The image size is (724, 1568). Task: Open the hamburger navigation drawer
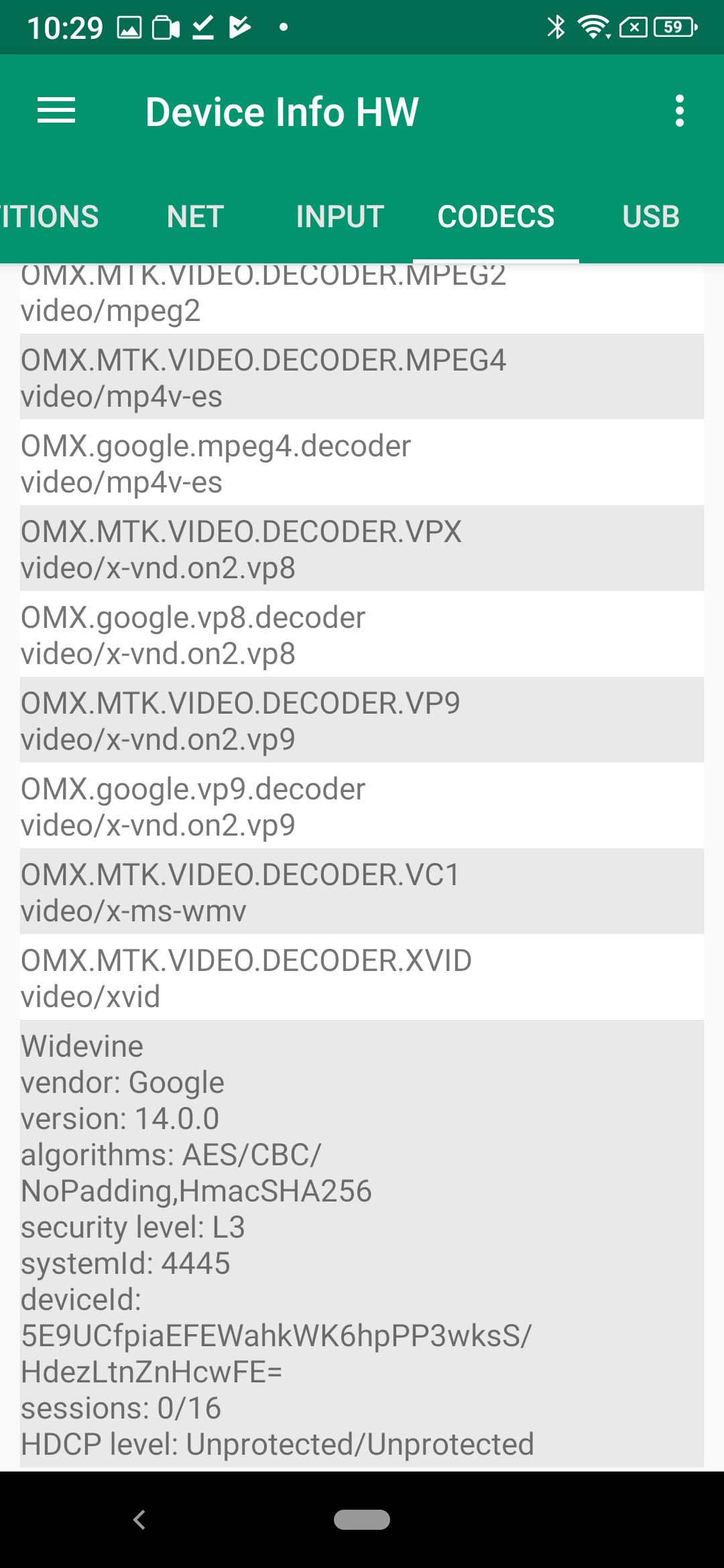56,111
